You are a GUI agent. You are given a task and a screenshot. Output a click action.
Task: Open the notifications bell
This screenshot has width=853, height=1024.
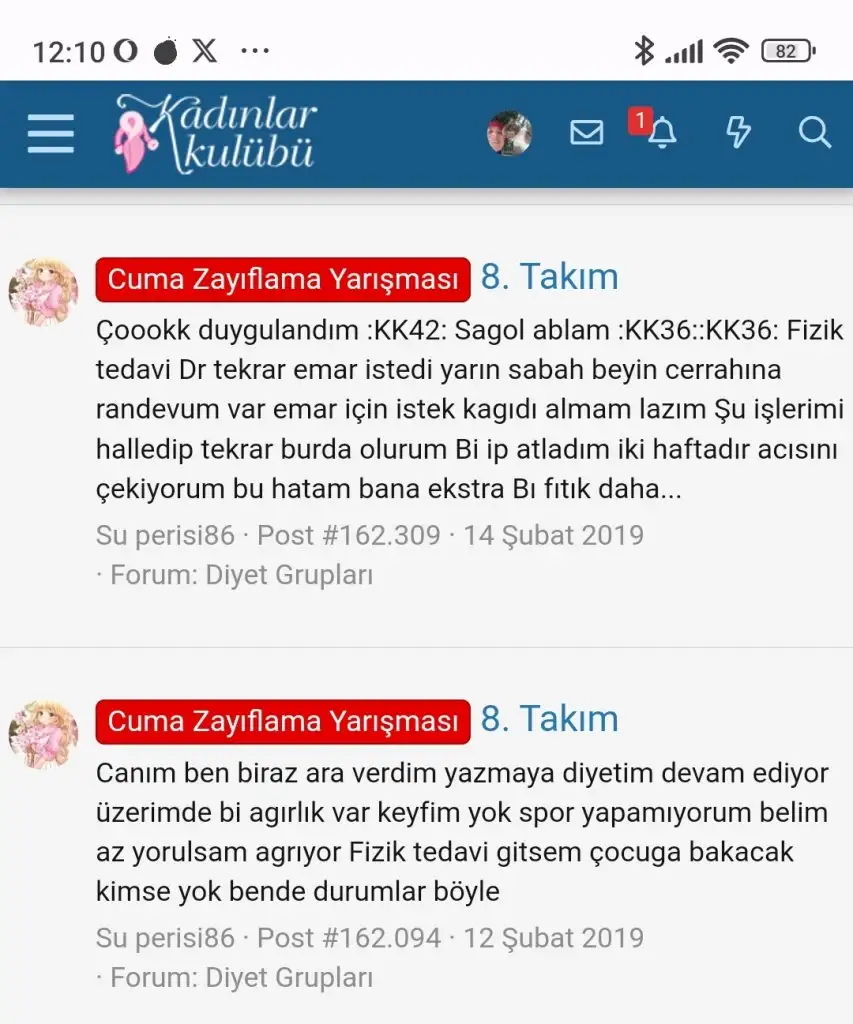click(x=661, y=133)
